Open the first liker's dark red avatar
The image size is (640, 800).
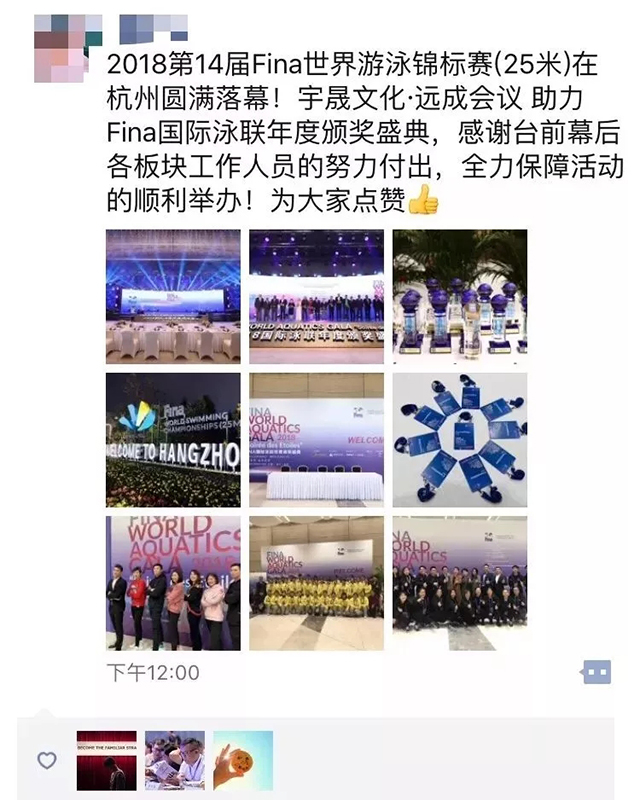pyautogui.click(x=107, y=760)
